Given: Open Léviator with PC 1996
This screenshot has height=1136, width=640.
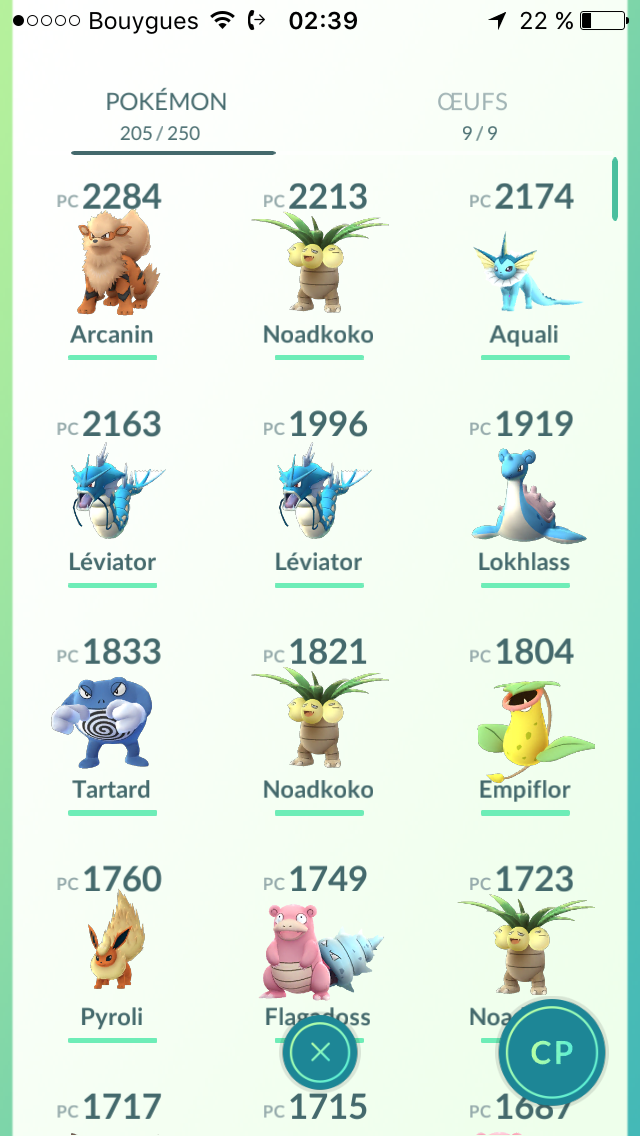Looking at the screenshot, I should (x=319, y=497).
